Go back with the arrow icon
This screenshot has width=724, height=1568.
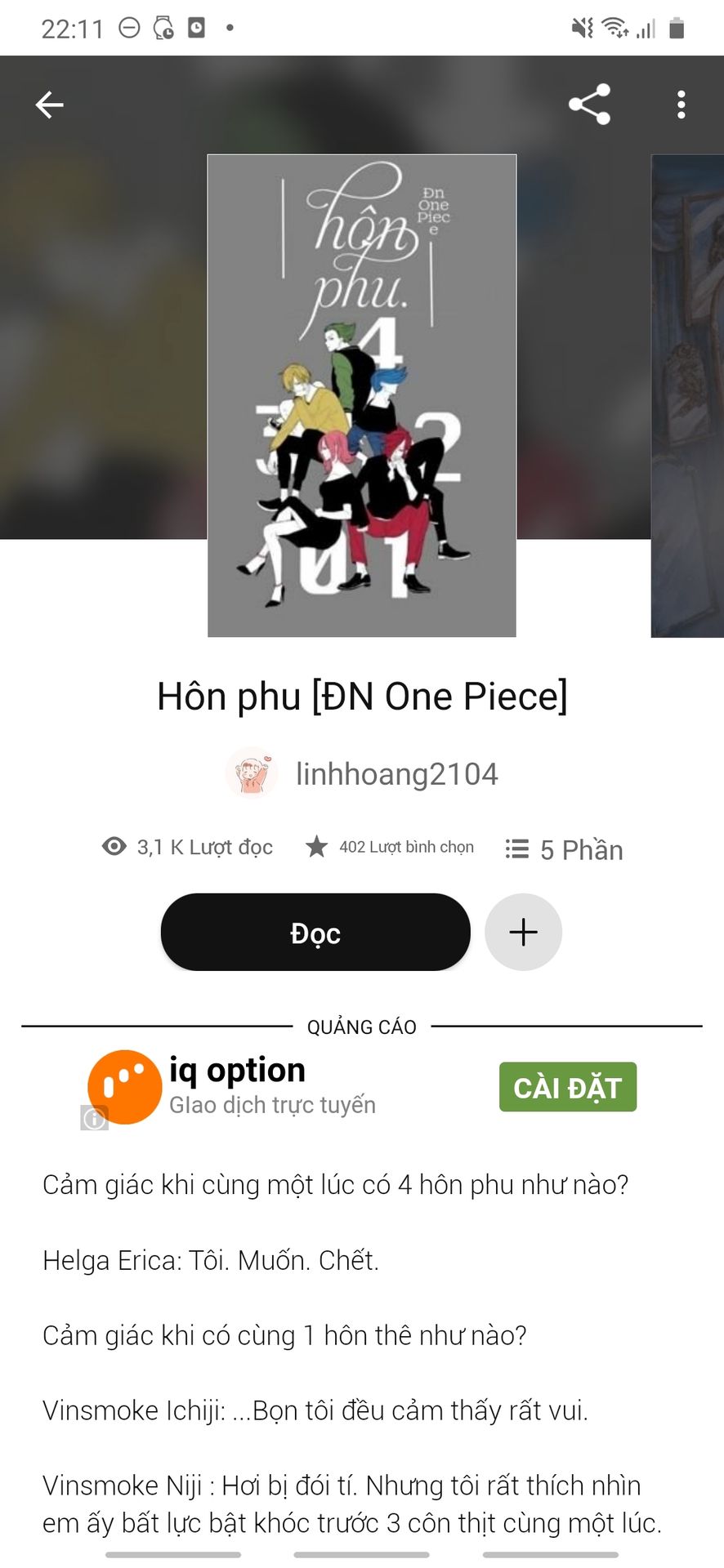50,105
